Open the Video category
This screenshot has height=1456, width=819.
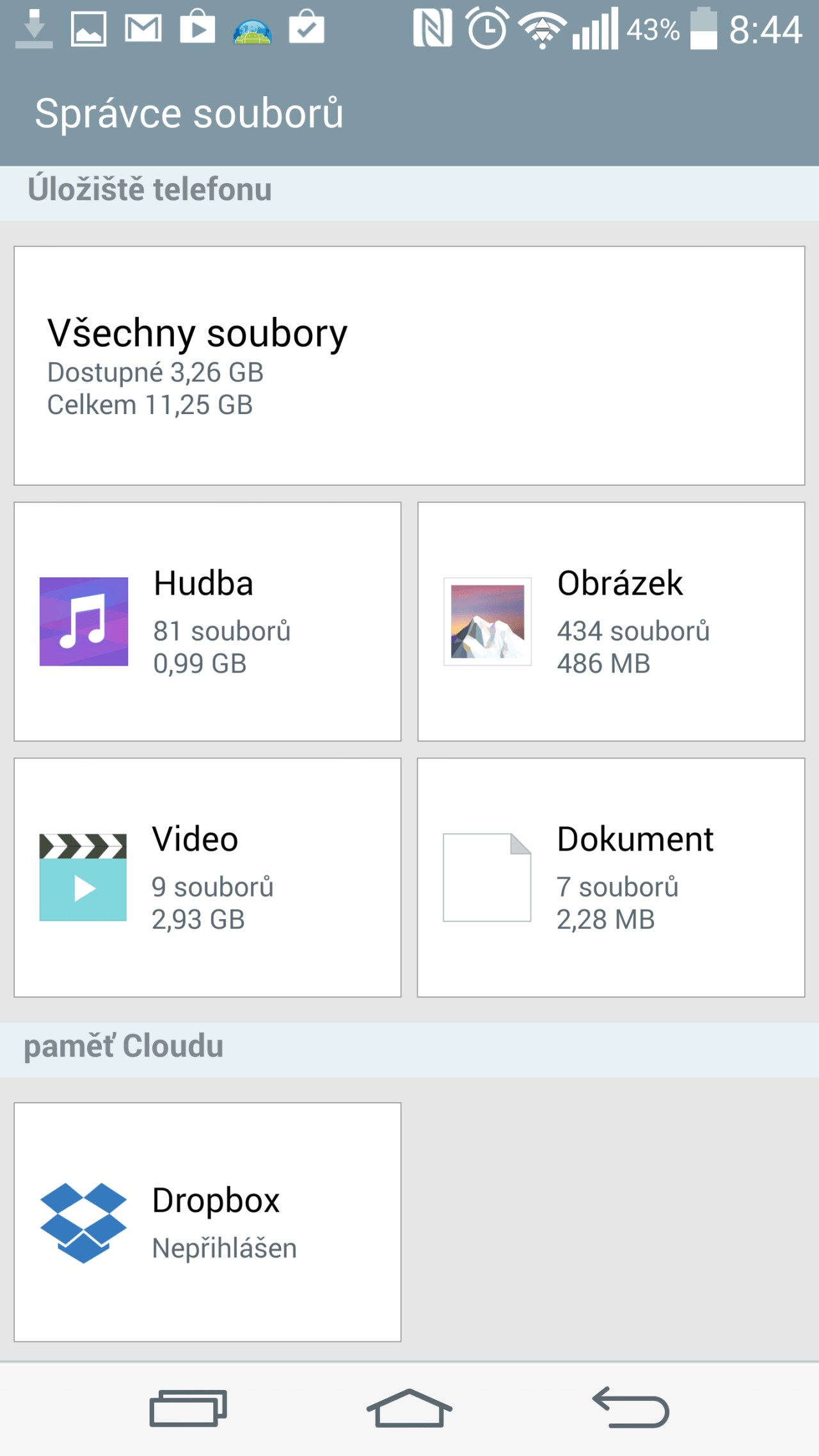point(207,877)
